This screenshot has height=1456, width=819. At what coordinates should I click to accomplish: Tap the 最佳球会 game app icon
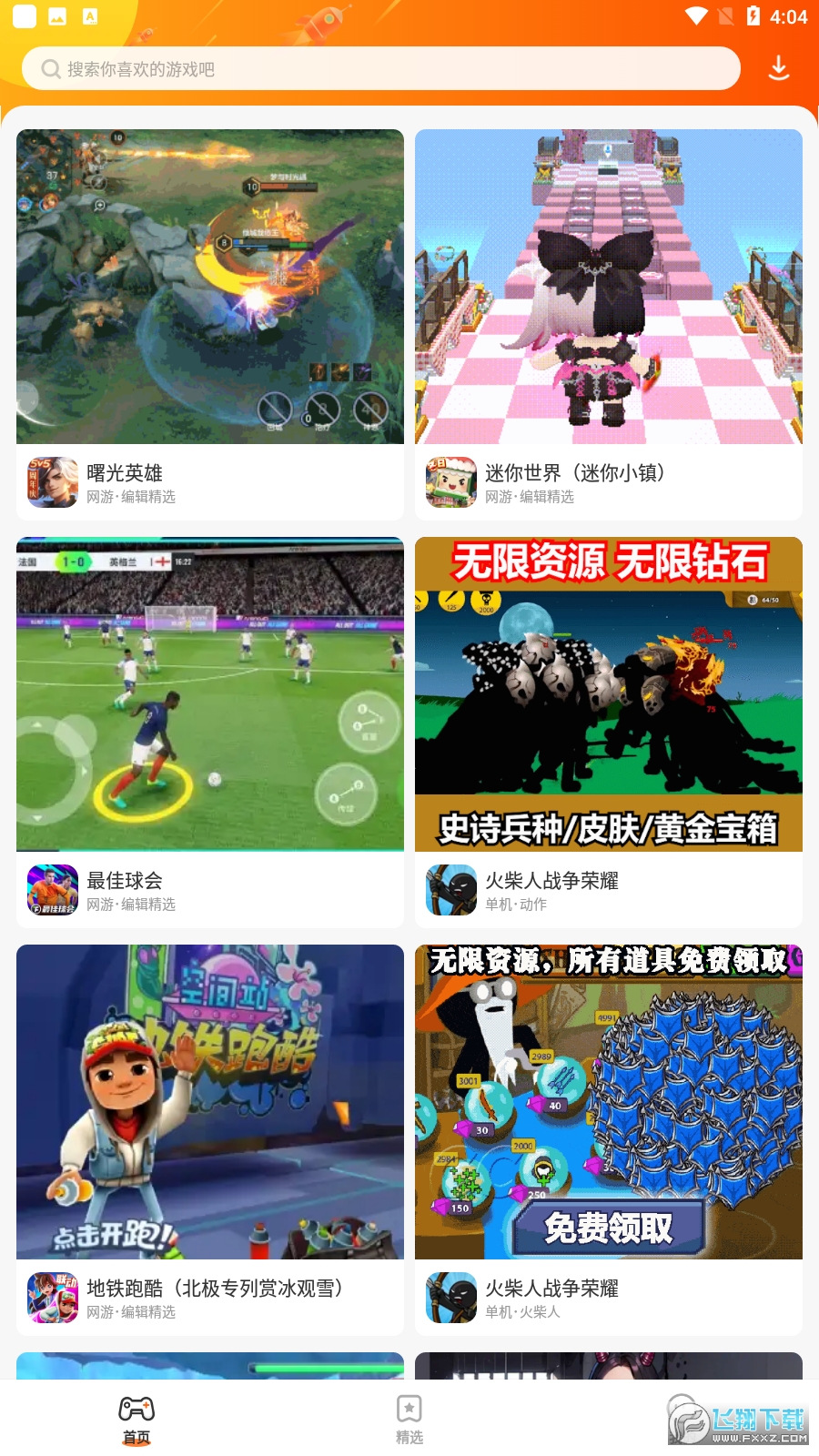(52, 890)
